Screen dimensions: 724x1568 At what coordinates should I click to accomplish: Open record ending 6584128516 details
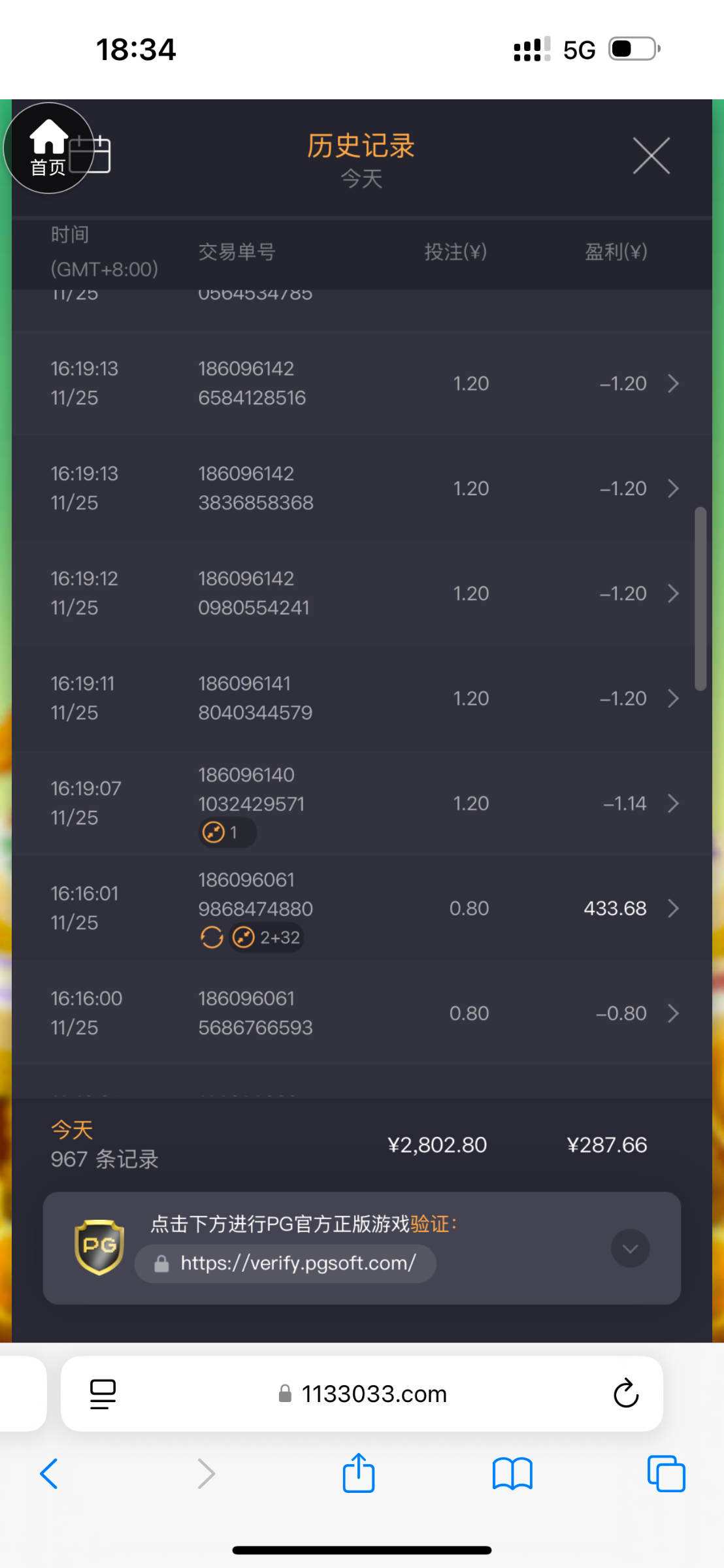tap(362, 384)
